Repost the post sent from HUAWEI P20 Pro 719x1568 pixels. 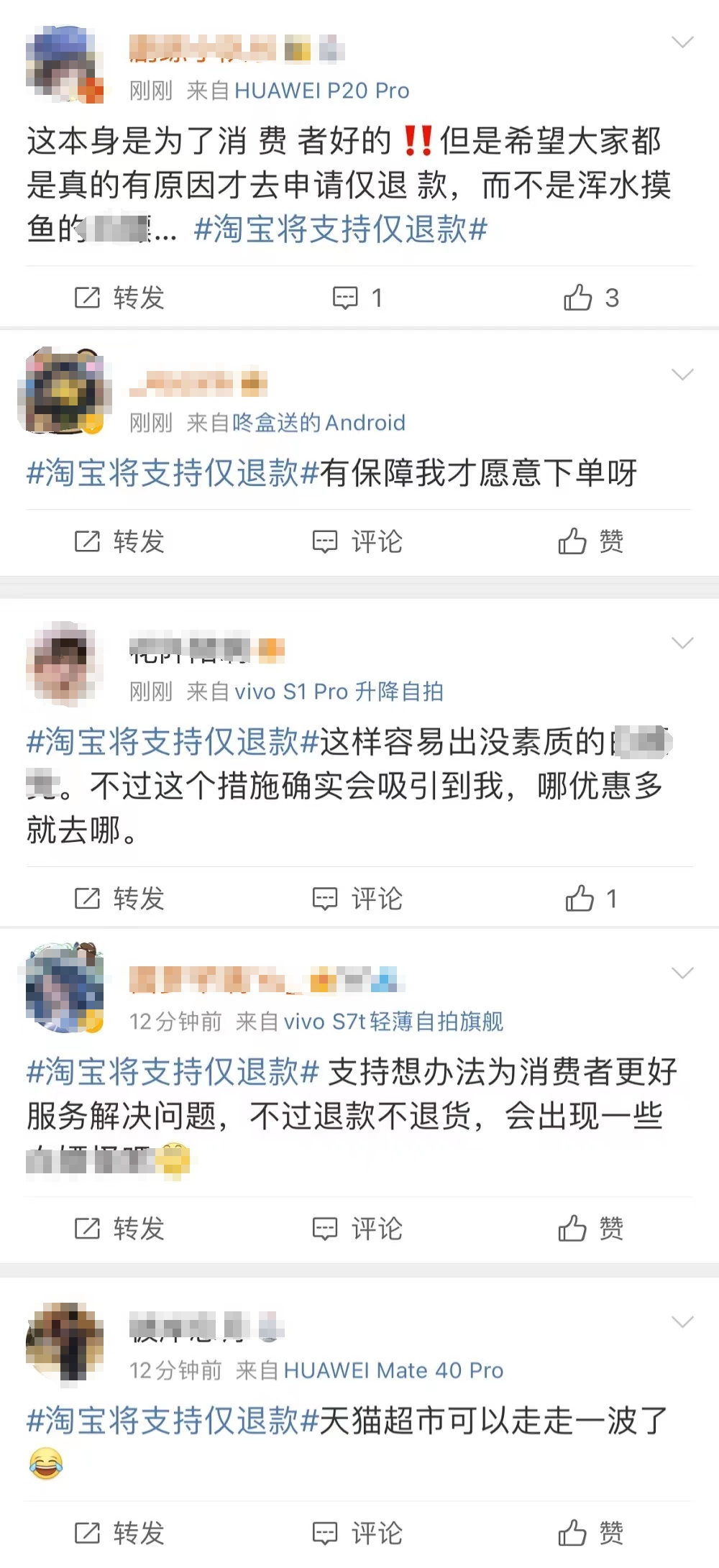[x=119, y=298]
